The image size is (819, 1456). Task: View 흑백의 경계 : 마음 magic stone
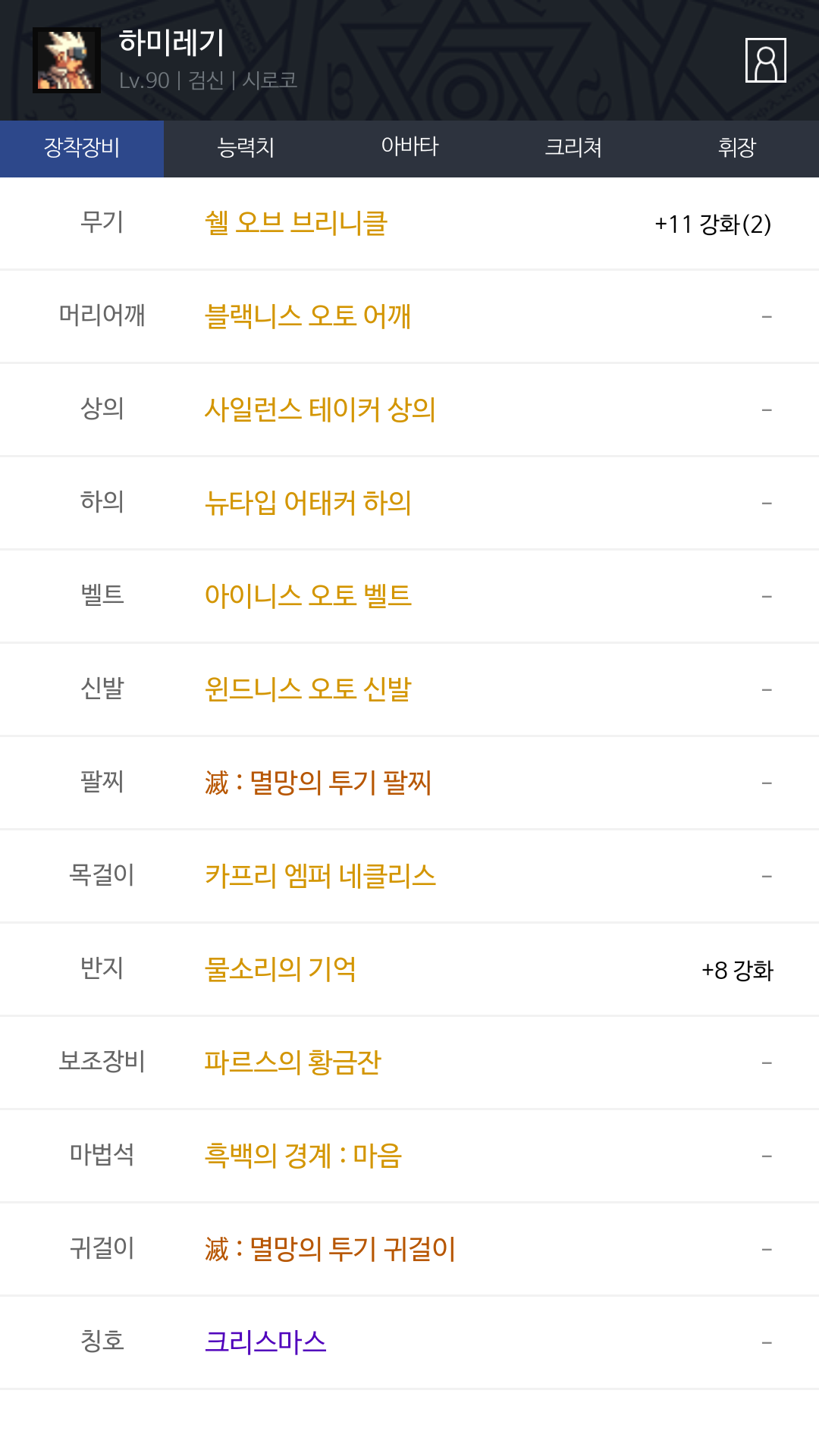coord(303,1156)
